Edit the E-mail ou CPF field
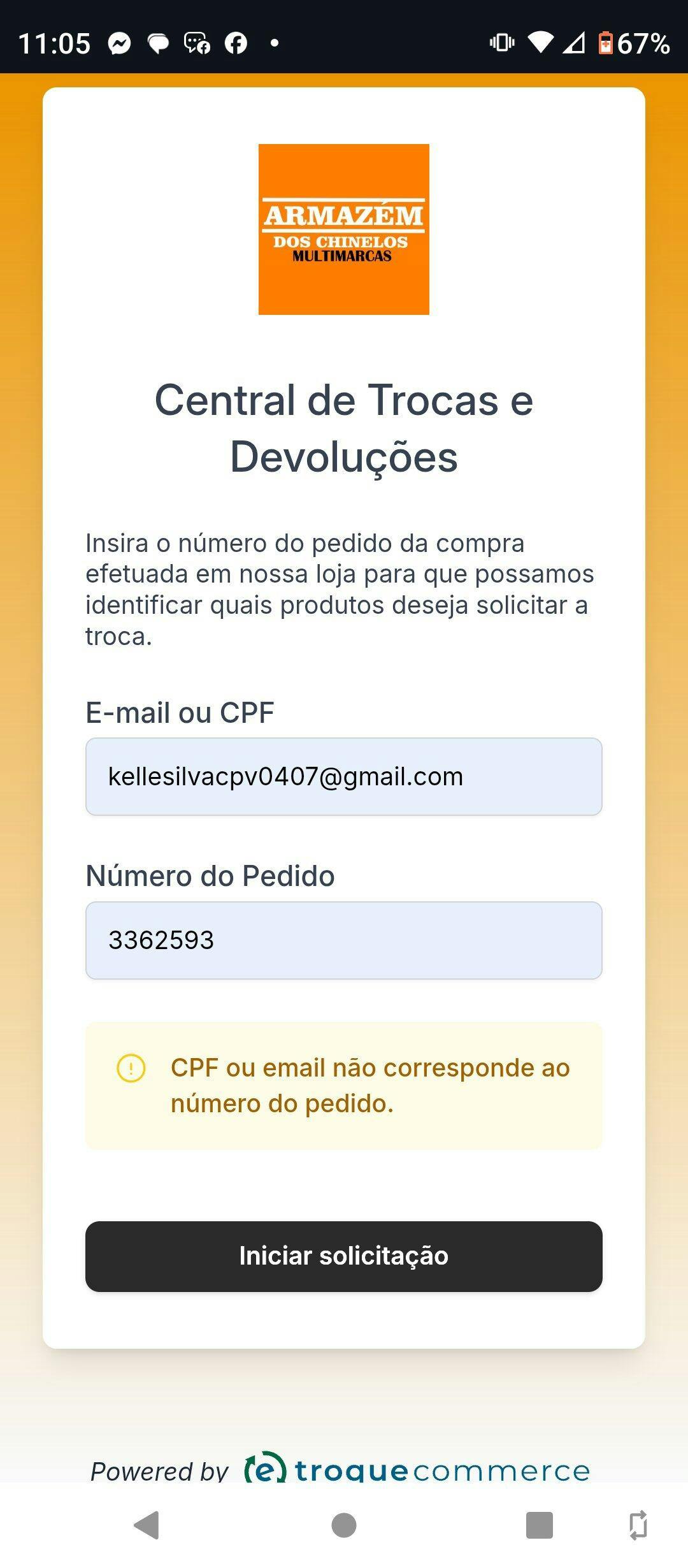This screenshot has width=688, height=1568. pyautogui.click(x=343, y=776)
